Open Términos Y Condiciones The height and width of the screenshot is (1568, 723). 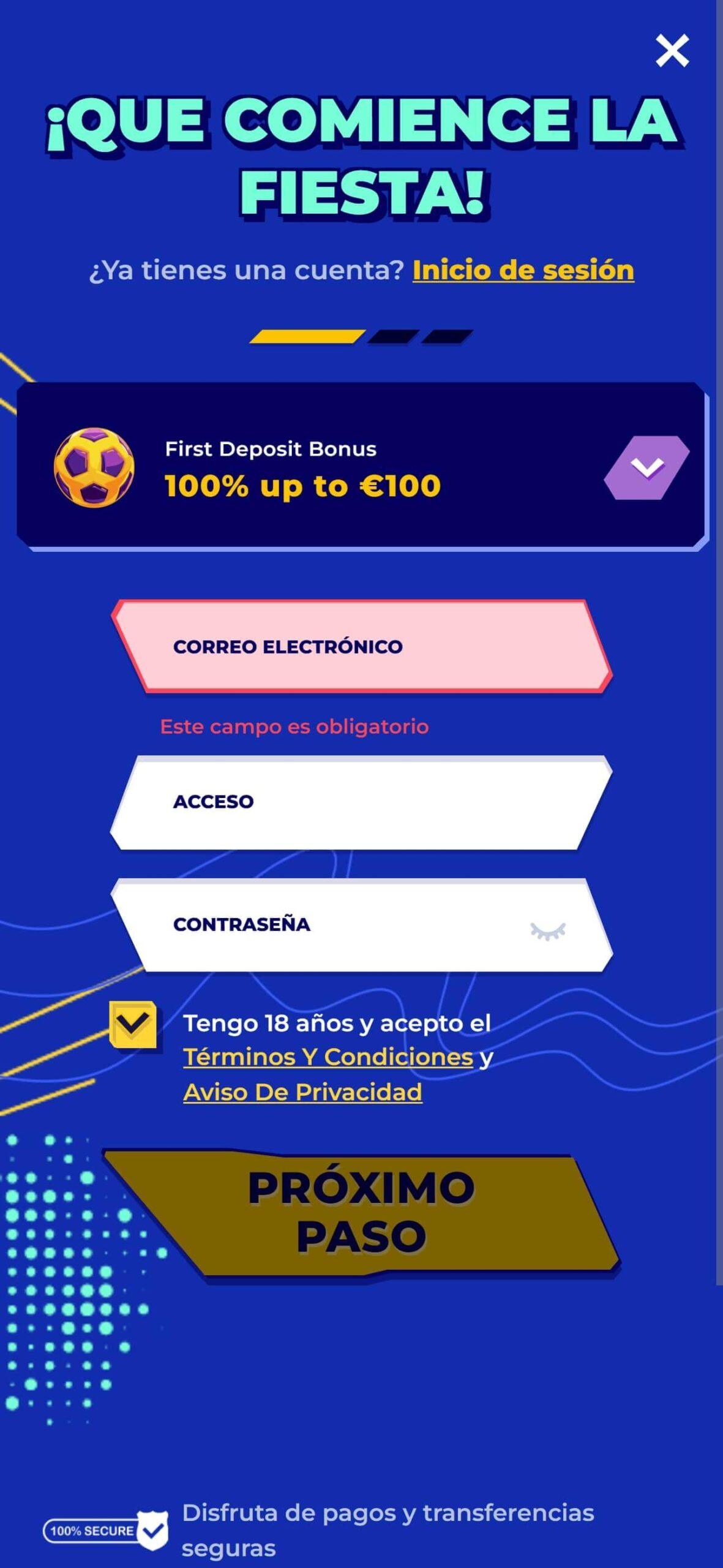click(328, 1057)
